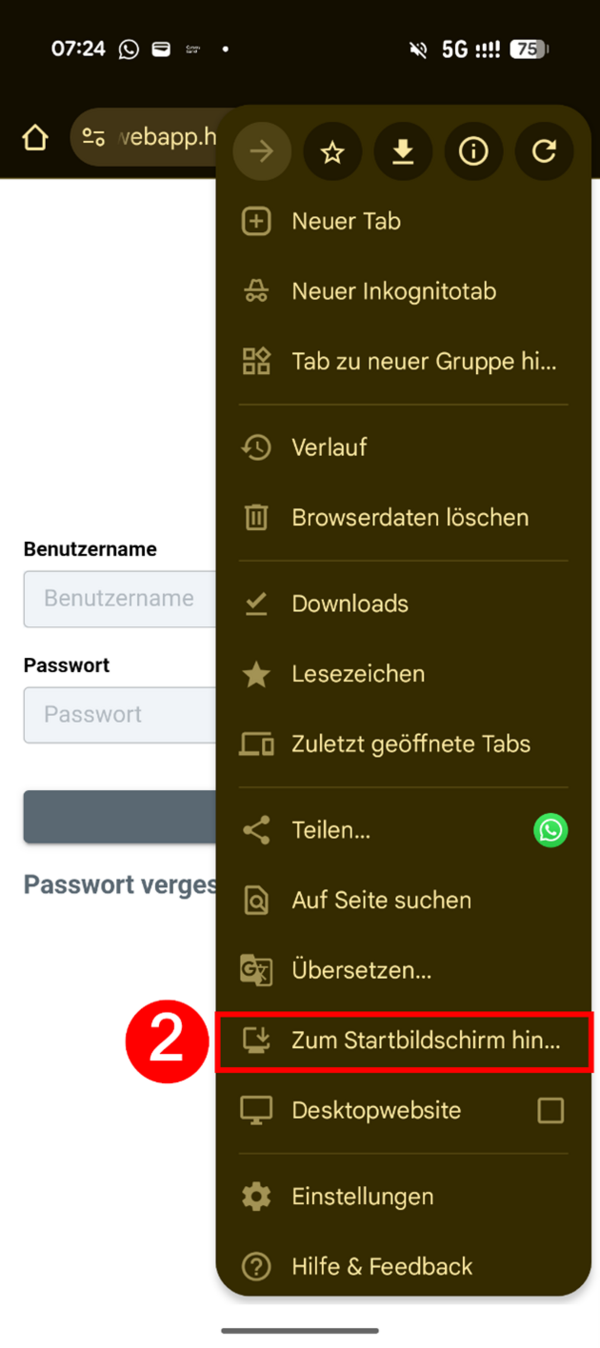The width and height of the screenshot is (600, 1348).
Task: Tap Zum Startbildschirm hinzufügen
Action: [425, 1040]
